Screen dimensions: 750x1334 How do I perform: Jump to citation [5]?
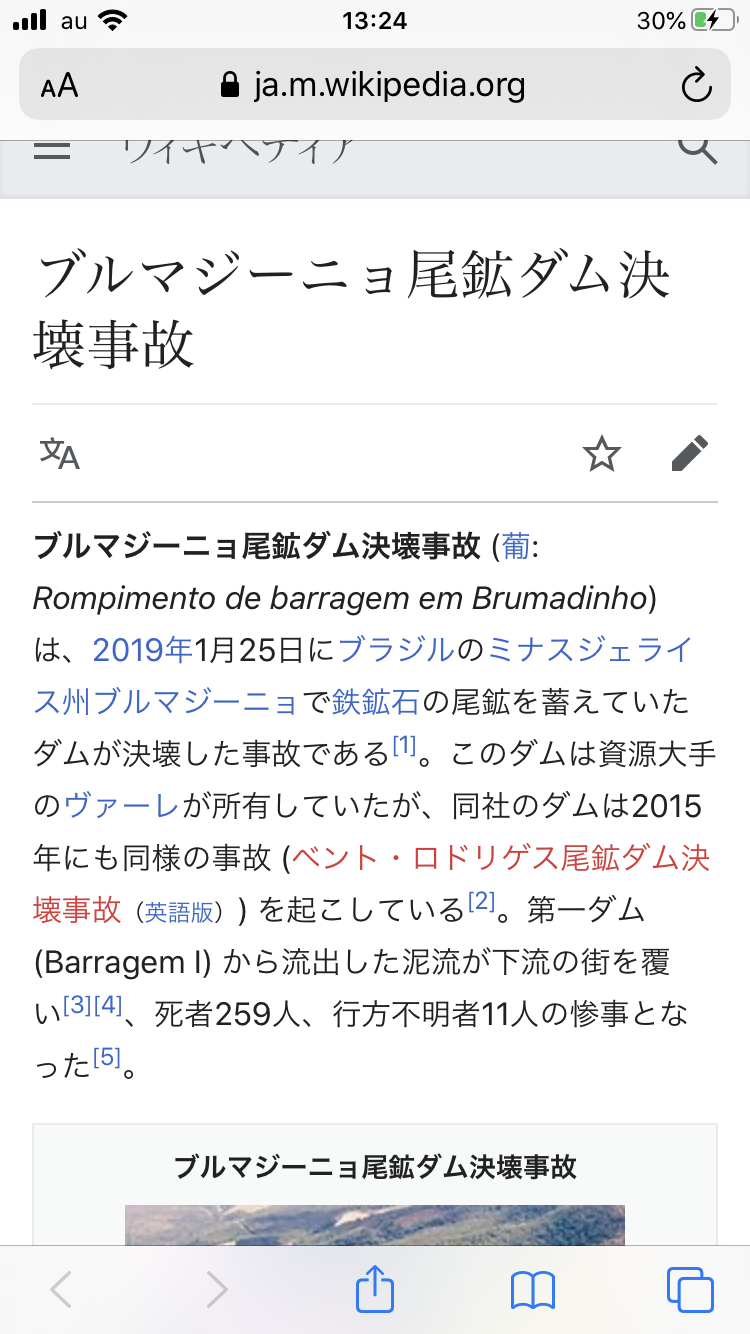[x=107, y=1058]
